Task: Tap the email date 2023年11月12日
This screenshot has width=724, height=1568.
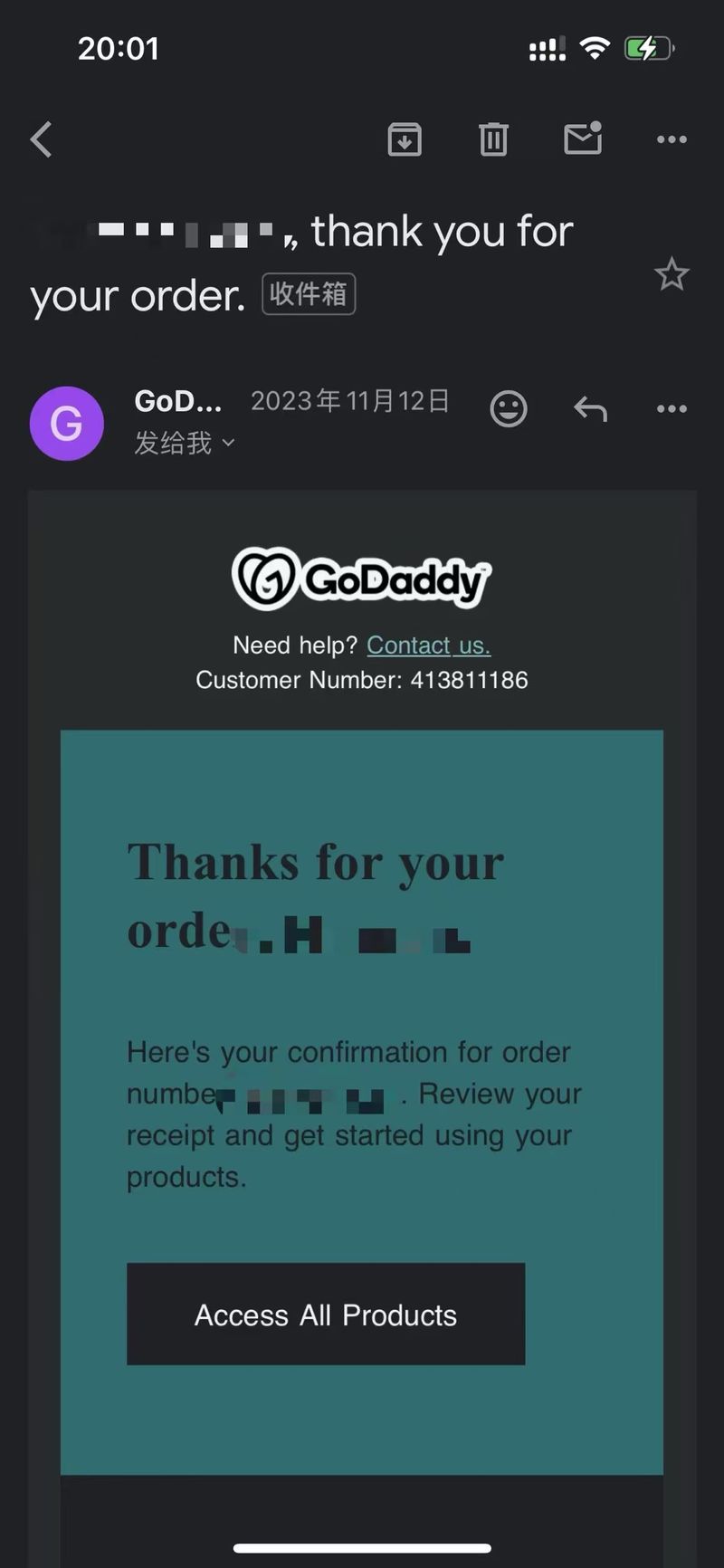Action: (x=350, y=401)
